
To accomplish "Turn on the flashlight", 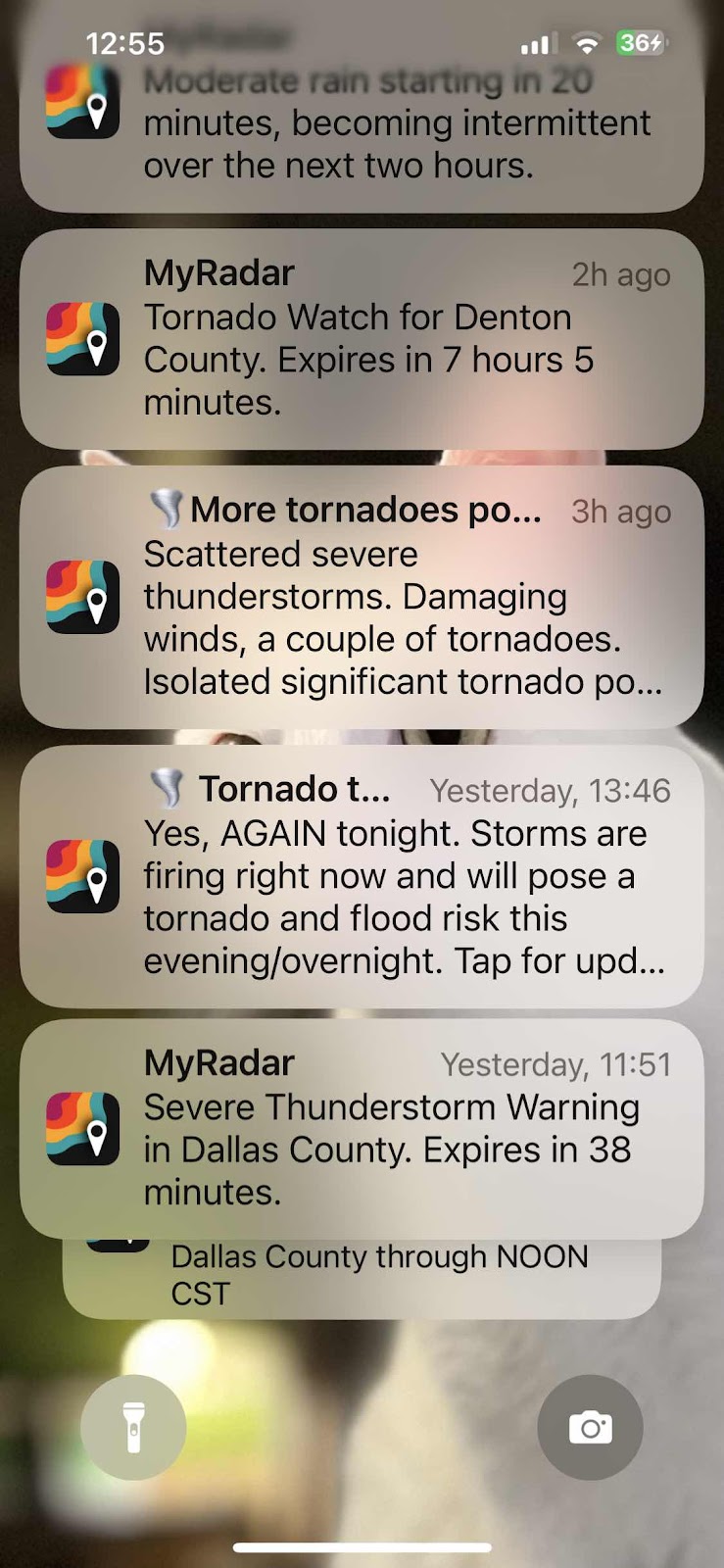I will coord(133,1427).
